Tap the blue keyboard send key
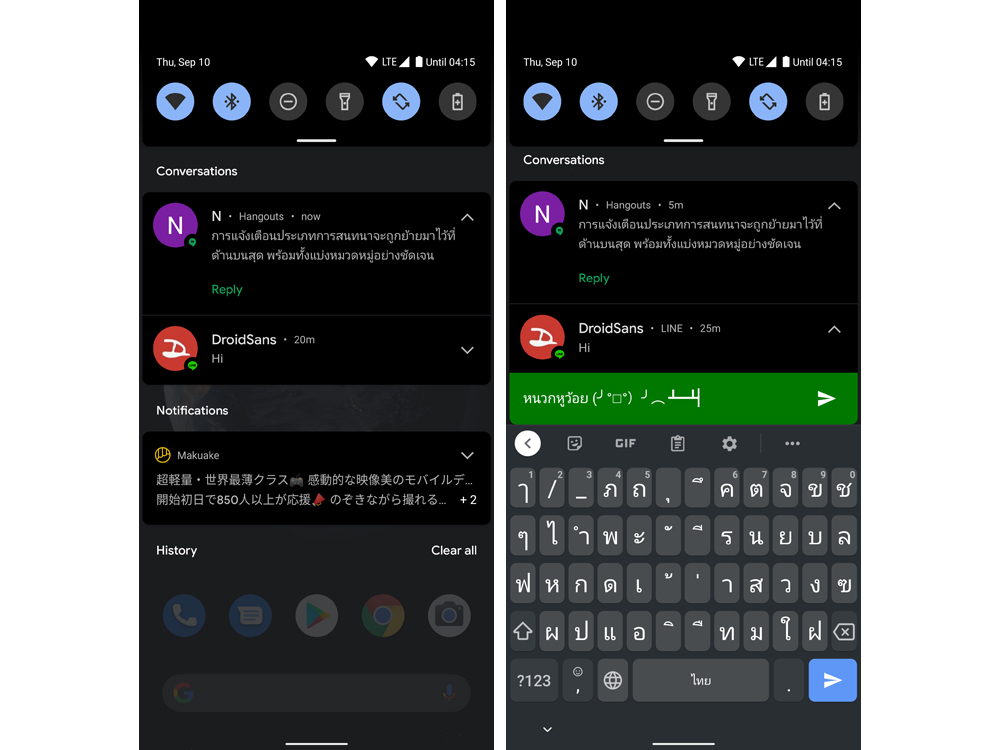1000x750 pixels. click(x=832, y=680)
